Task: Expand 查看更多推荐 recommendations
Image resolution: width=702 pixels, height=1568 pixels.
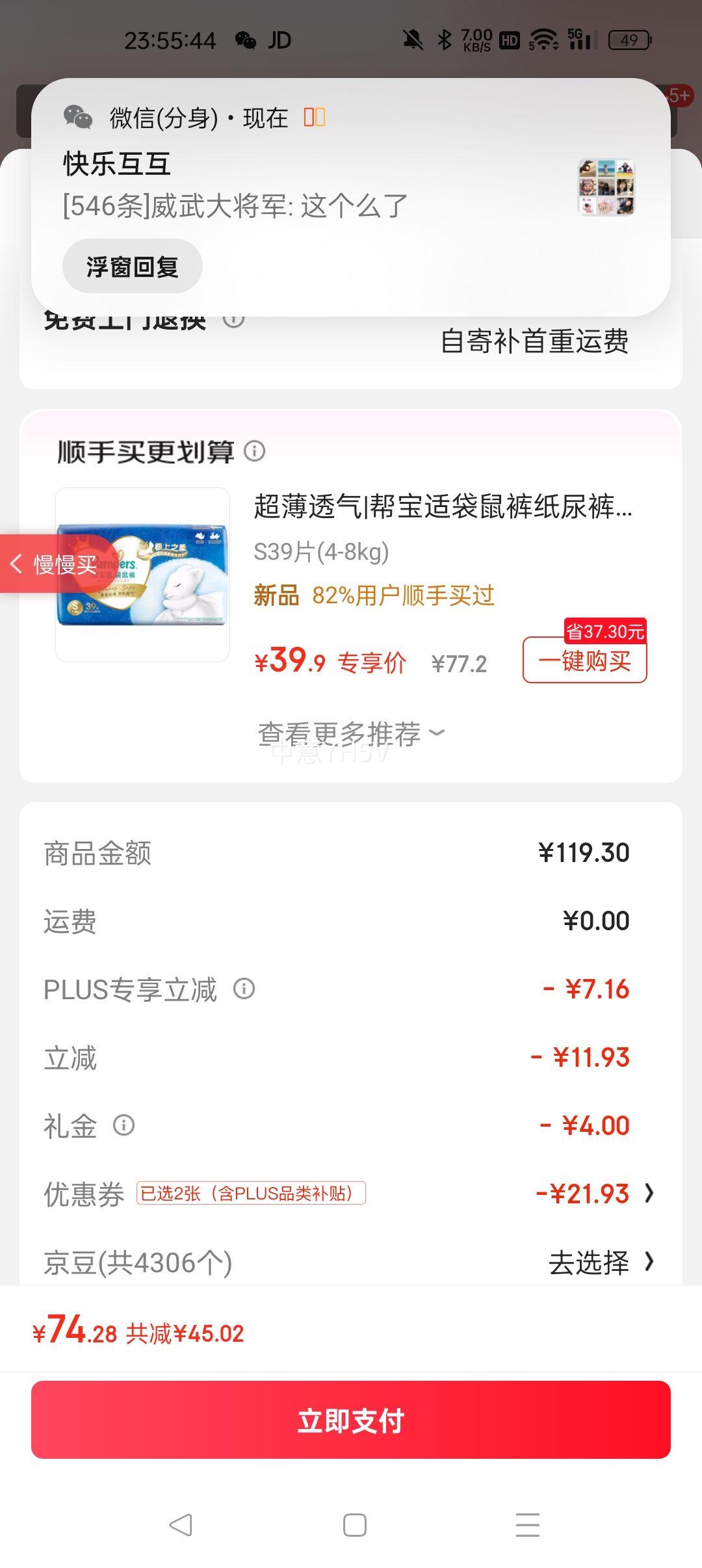Action: 351,734
